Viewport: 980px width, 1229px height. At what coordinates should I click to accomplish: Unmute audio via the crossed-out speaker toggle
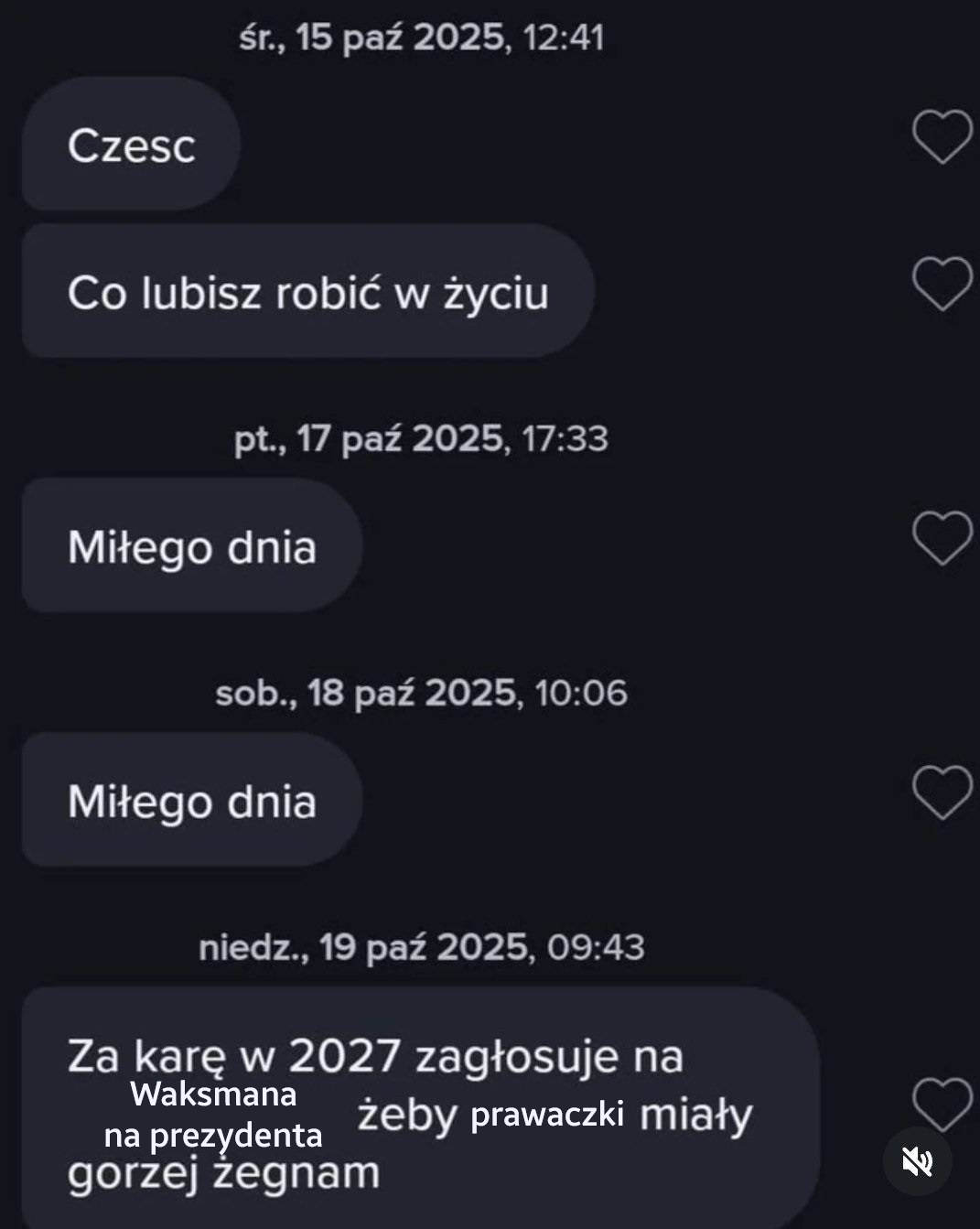pyautogui.click(x=918, y=1162)
